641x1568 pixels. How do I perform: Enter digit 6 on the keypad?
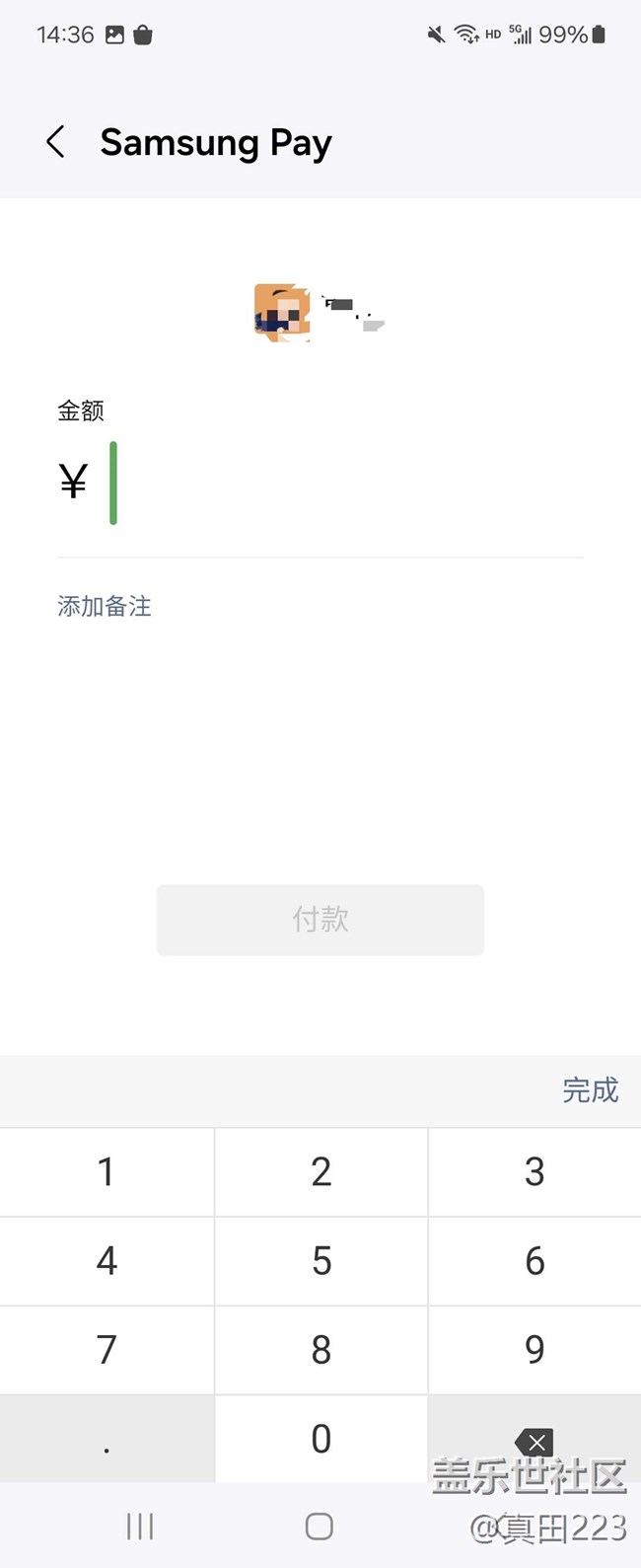(534, 1261)
